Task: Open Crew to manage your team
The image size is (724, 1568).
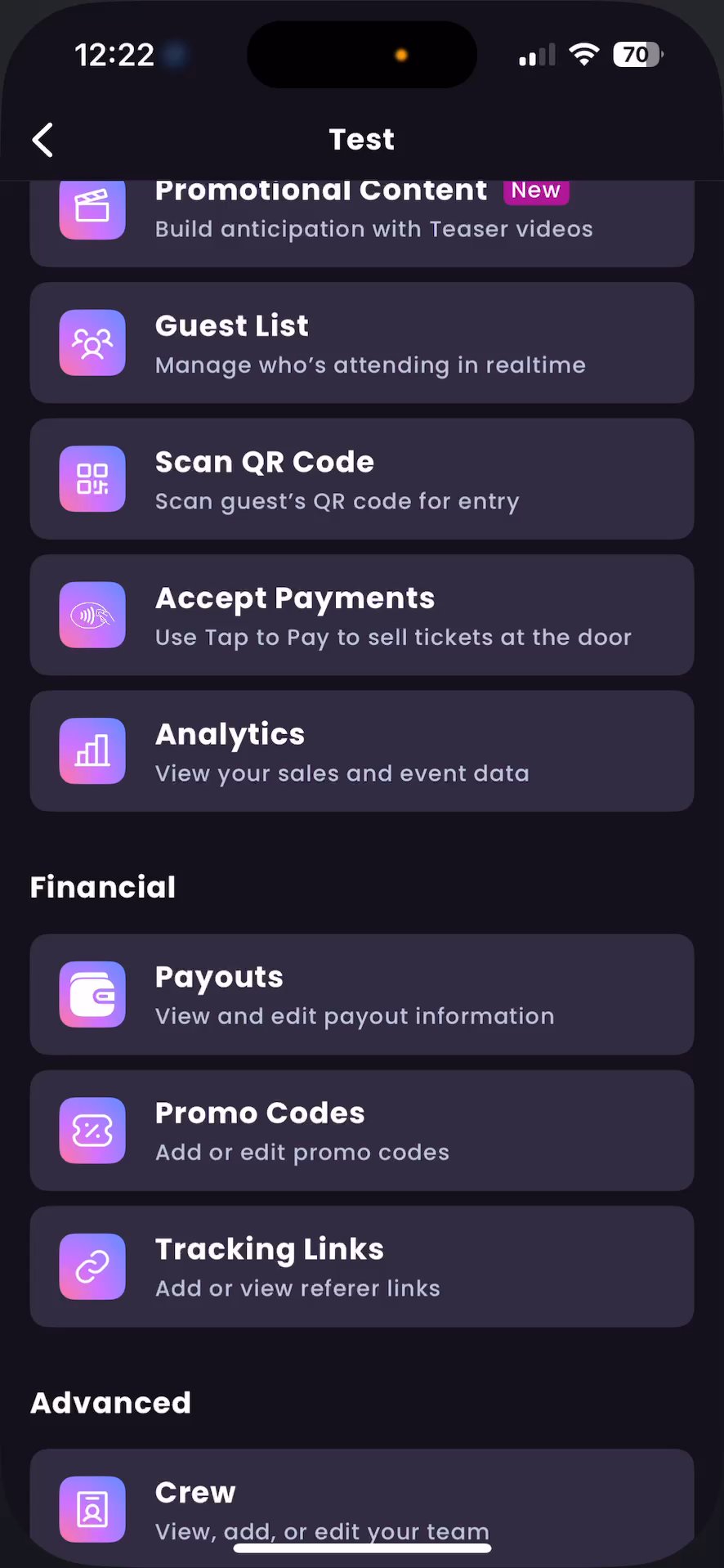Action: tap(361, 1504)
